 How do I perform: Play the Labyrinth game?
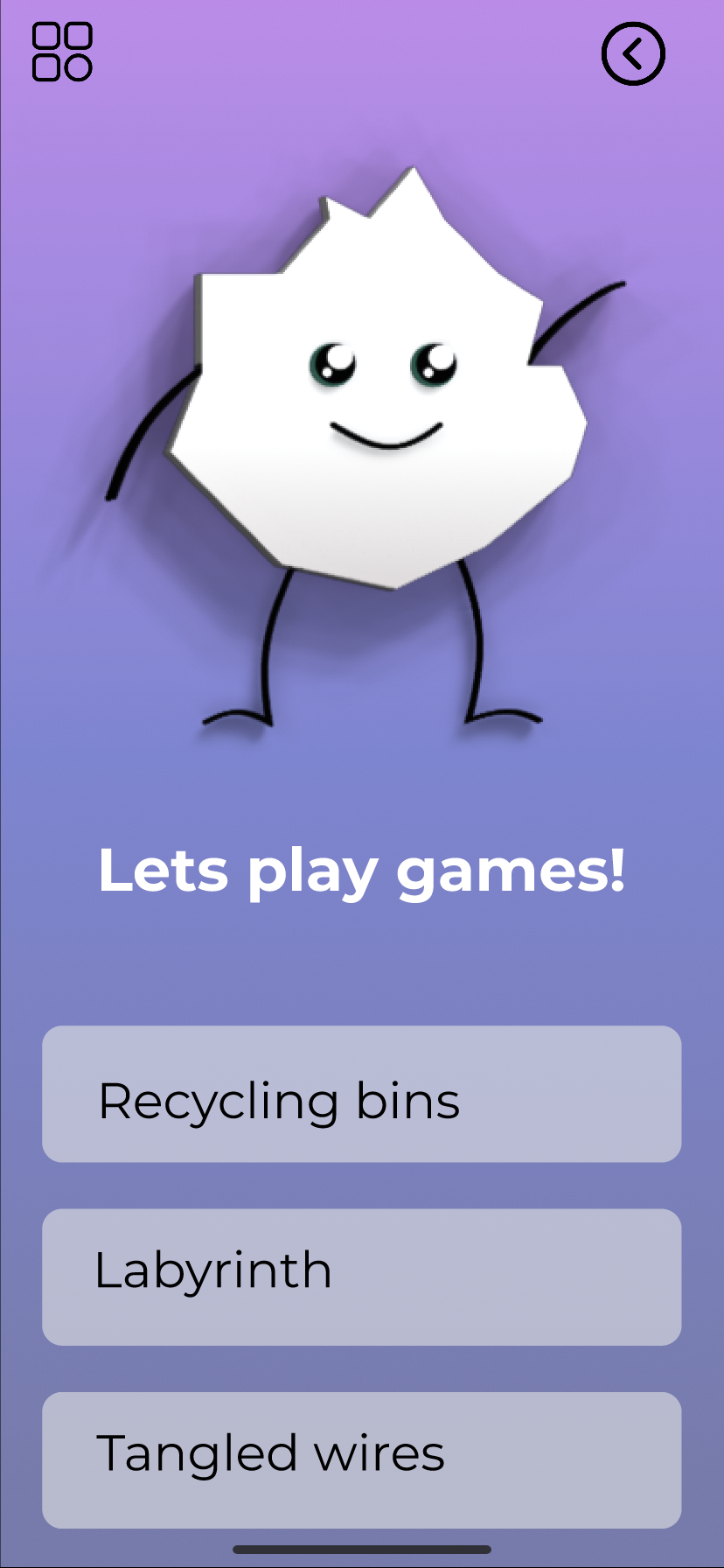tap(361, 1277)
